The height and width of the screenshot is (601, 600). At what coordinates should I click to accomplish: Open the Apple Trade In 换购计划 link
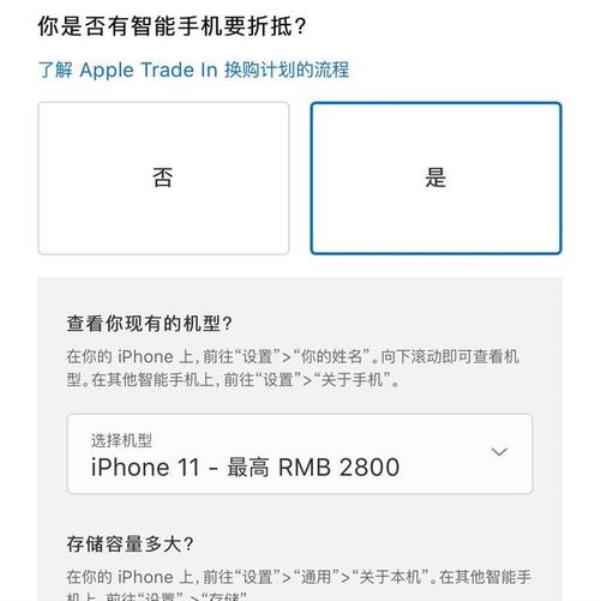click(x=193, y=70)
